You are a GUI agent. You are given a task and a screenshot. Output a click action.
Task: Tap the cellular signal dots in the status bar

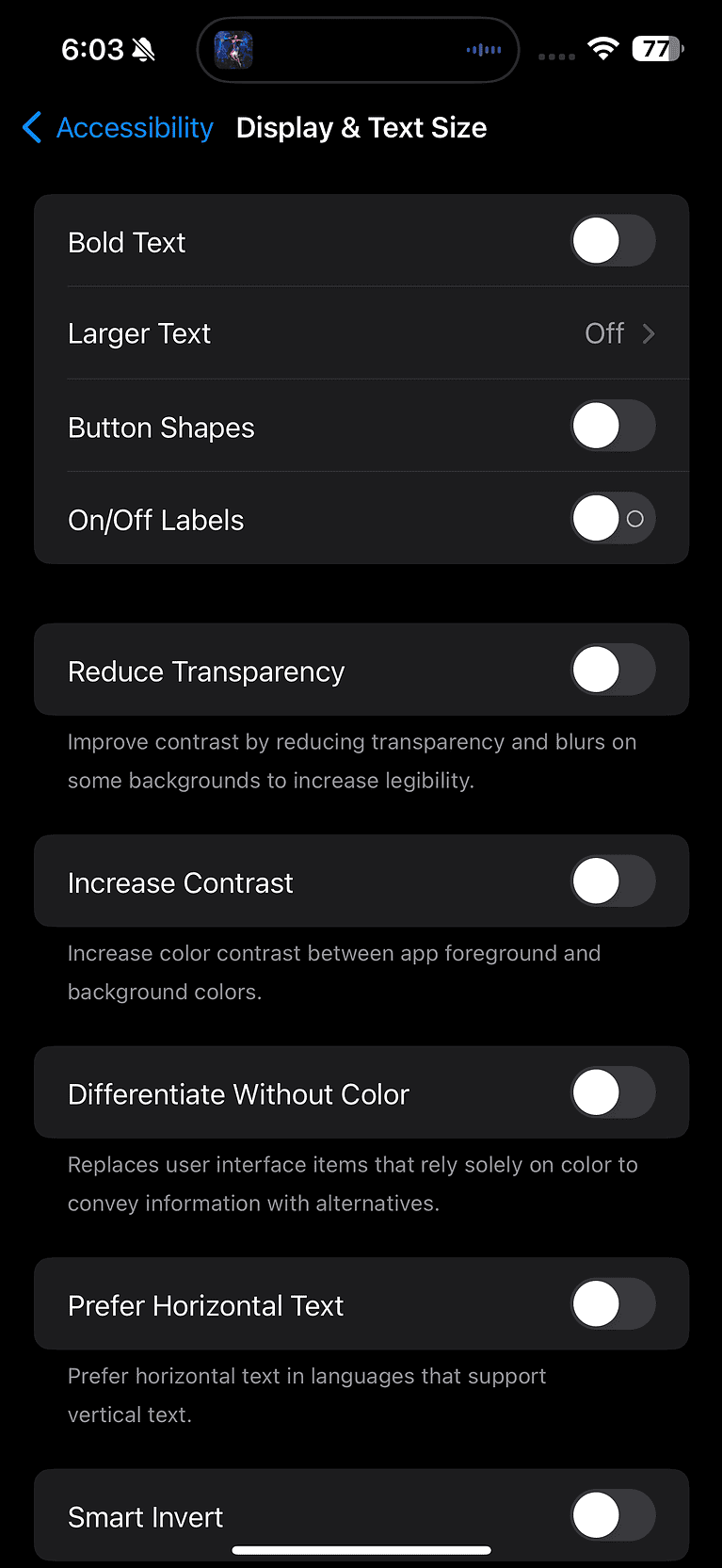[x=555, y=57]
